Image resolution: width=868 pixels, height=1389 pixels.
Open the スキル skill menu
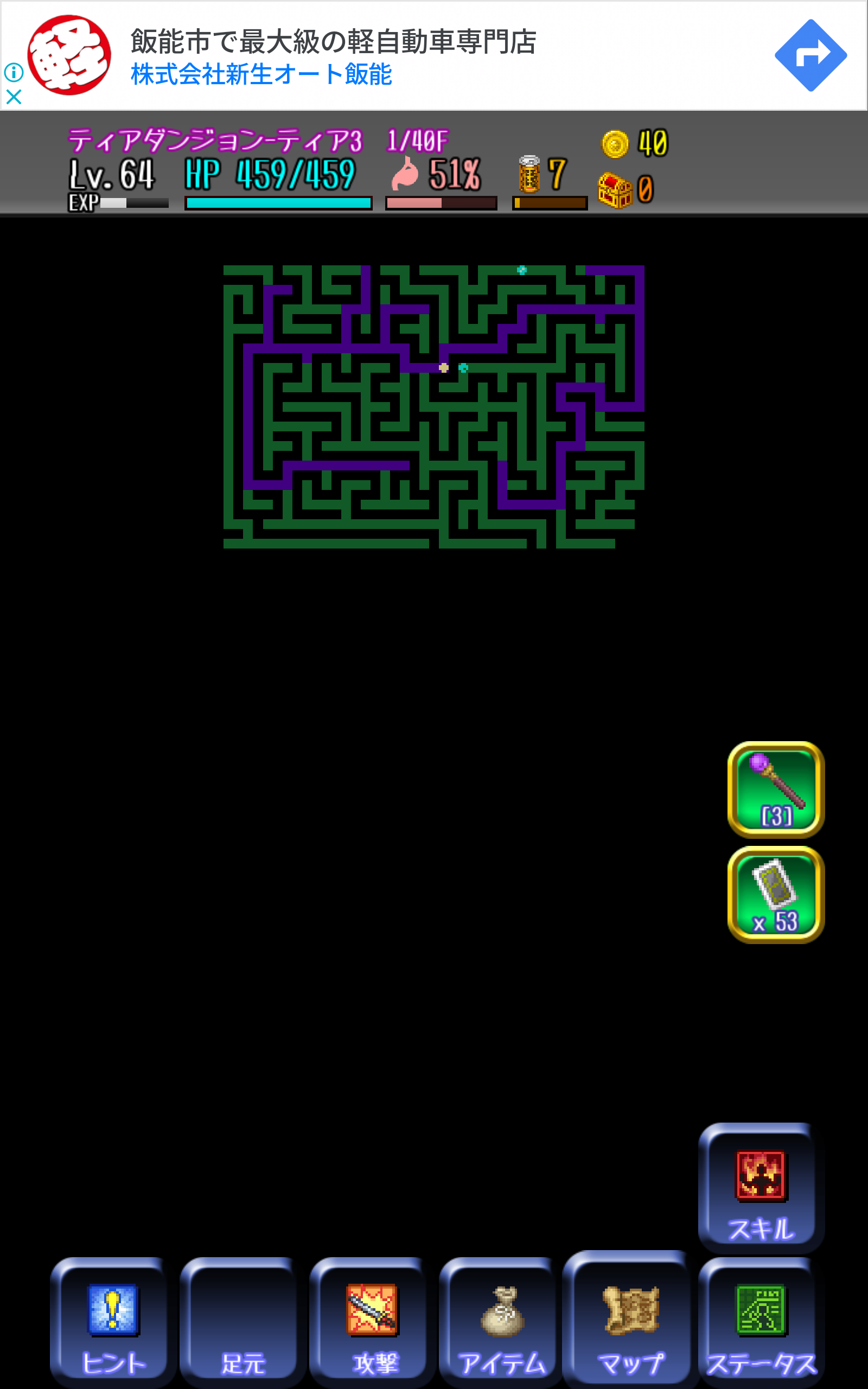point(760,1187)
